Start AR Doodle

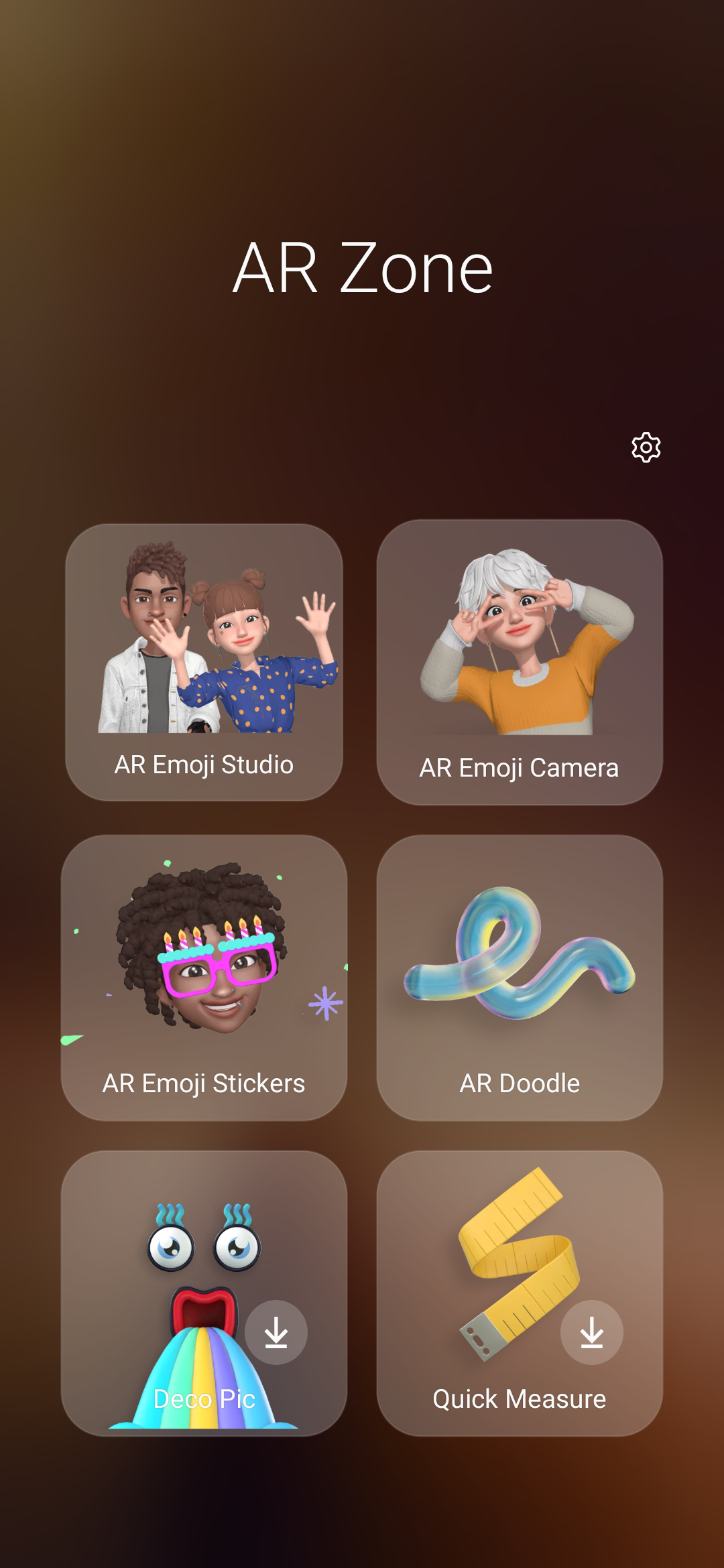click(520, 978)
